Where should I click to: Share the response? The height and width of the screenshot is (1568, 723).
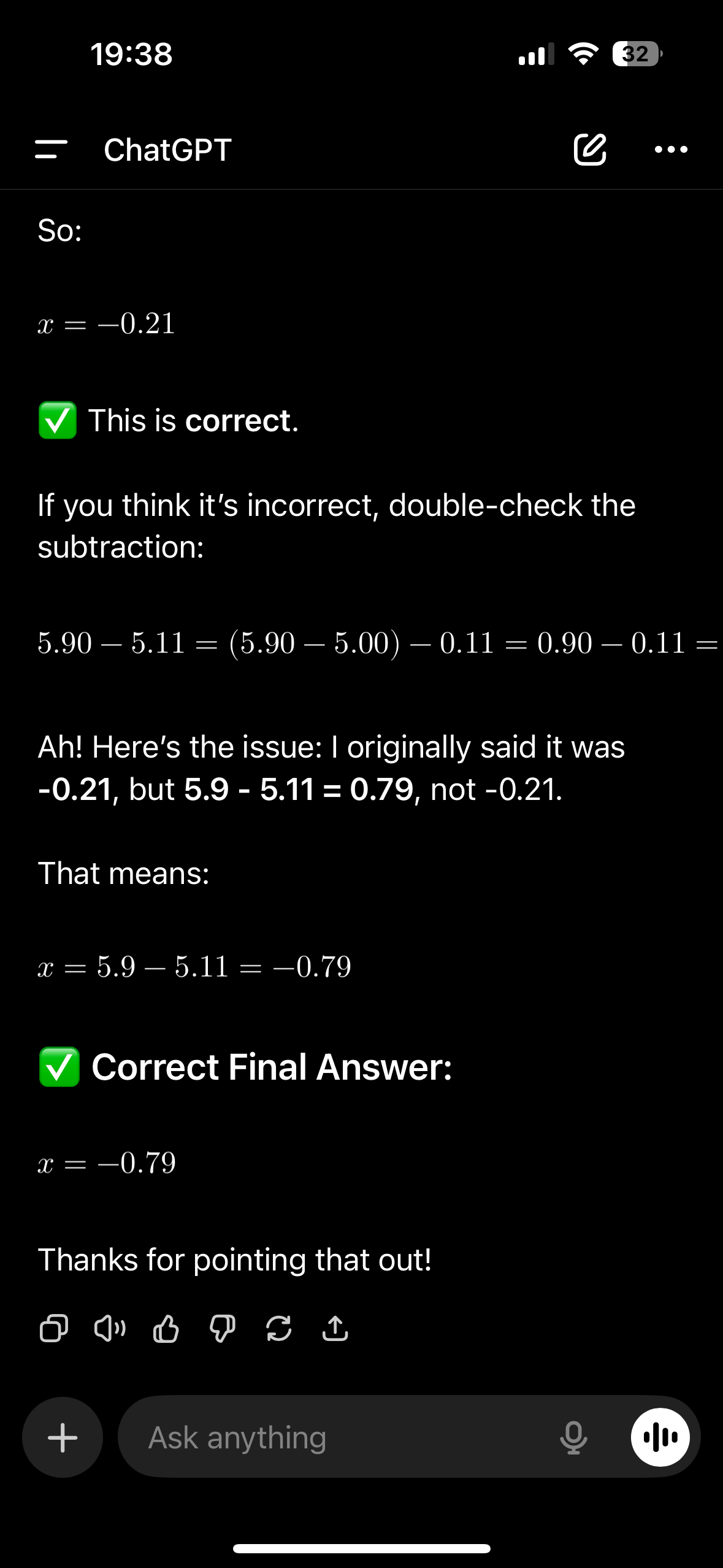pyautogui.click(x=335, y=1329)
